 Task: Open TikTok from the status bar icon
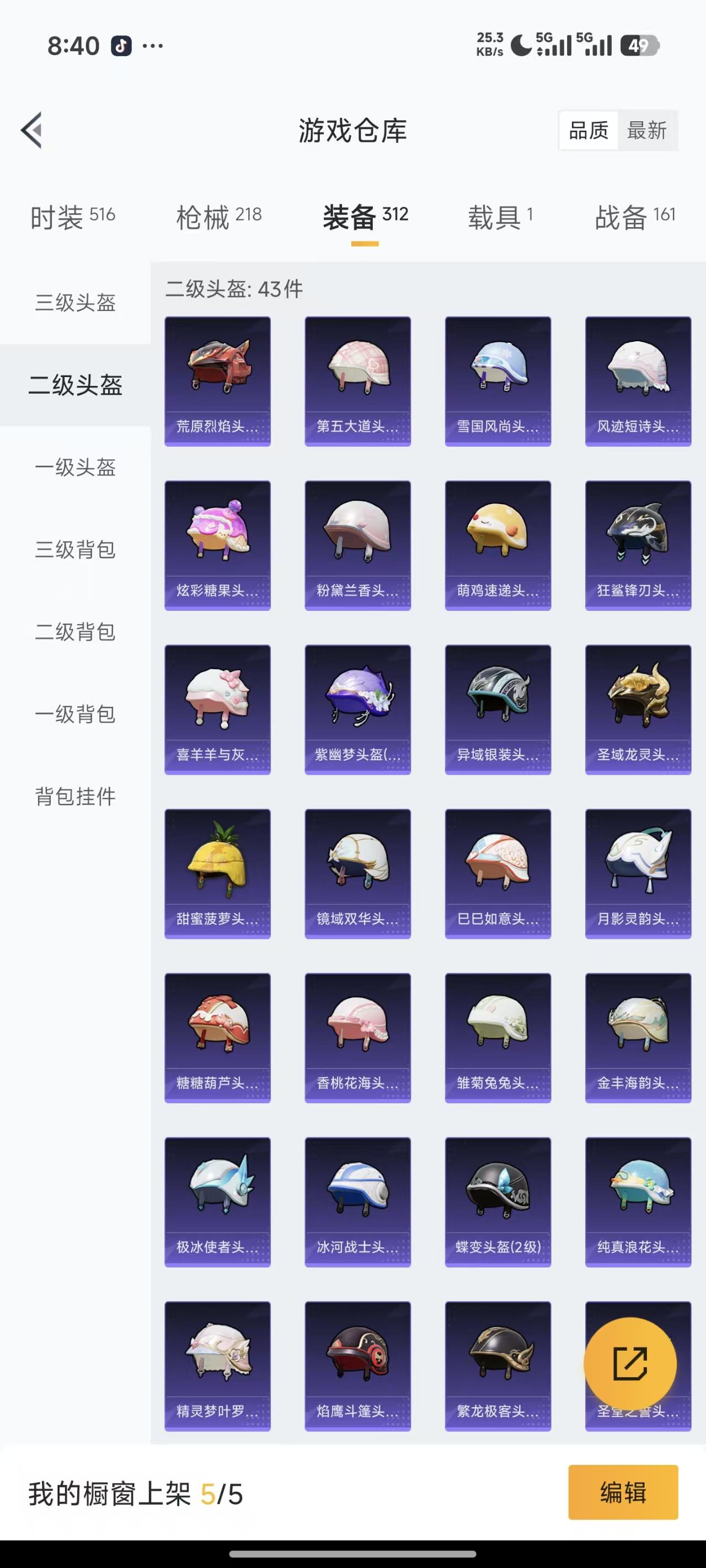(121, 46)
